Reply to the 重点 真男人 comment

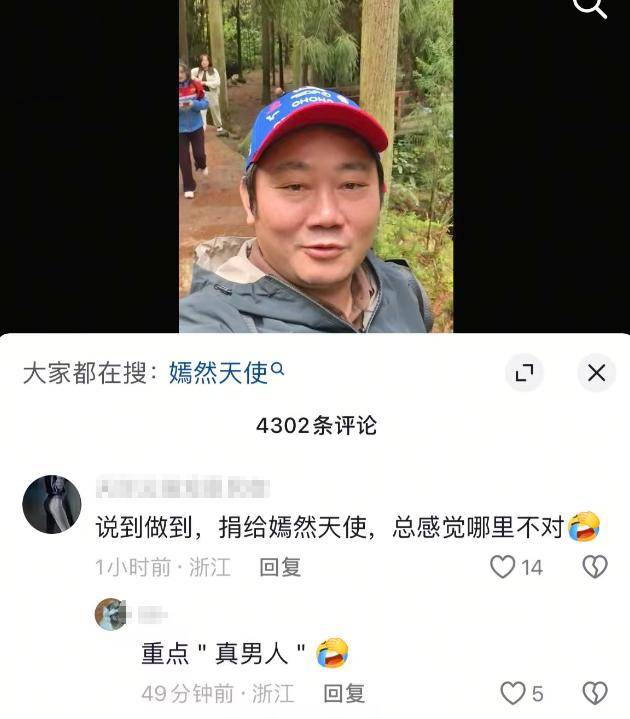click(x=344, y=693)
